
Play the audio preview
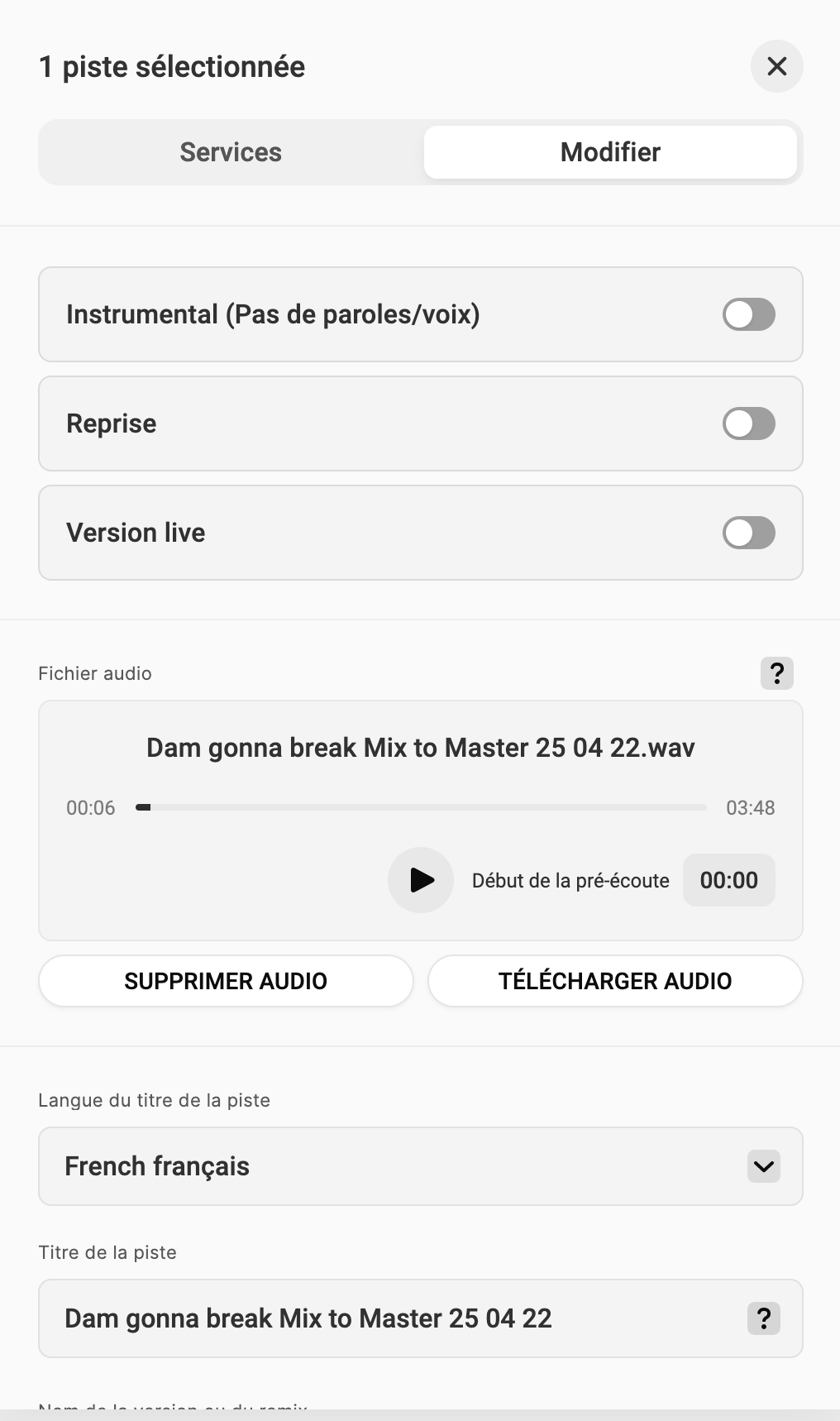pos(420,880)
